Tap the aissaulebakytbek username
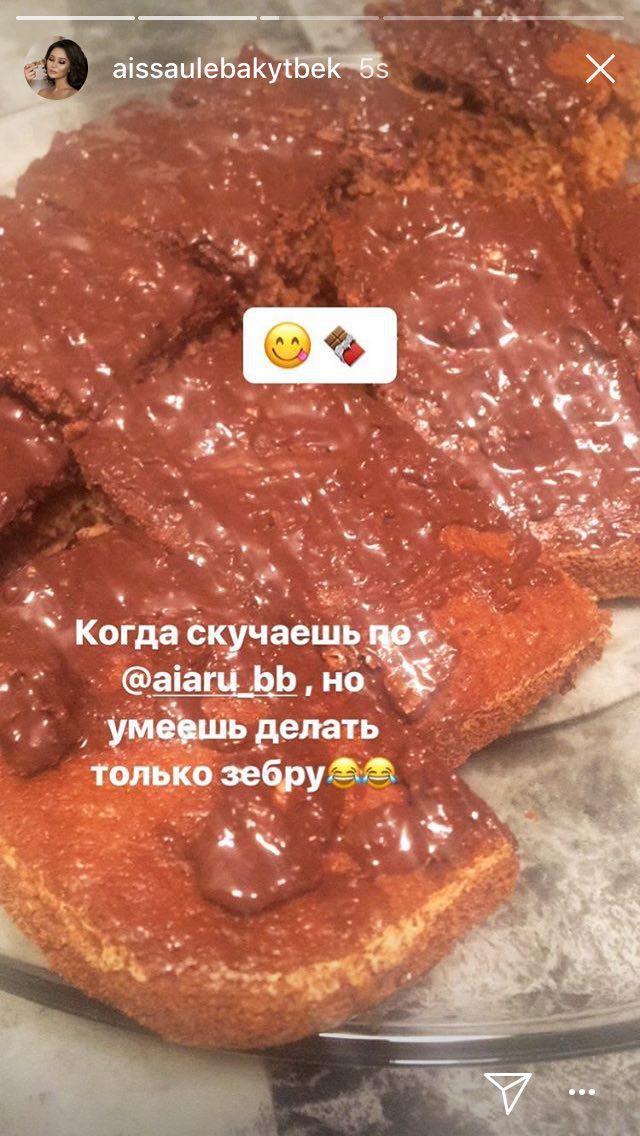Screen dimensions: 640x1136 click(229, 69)
